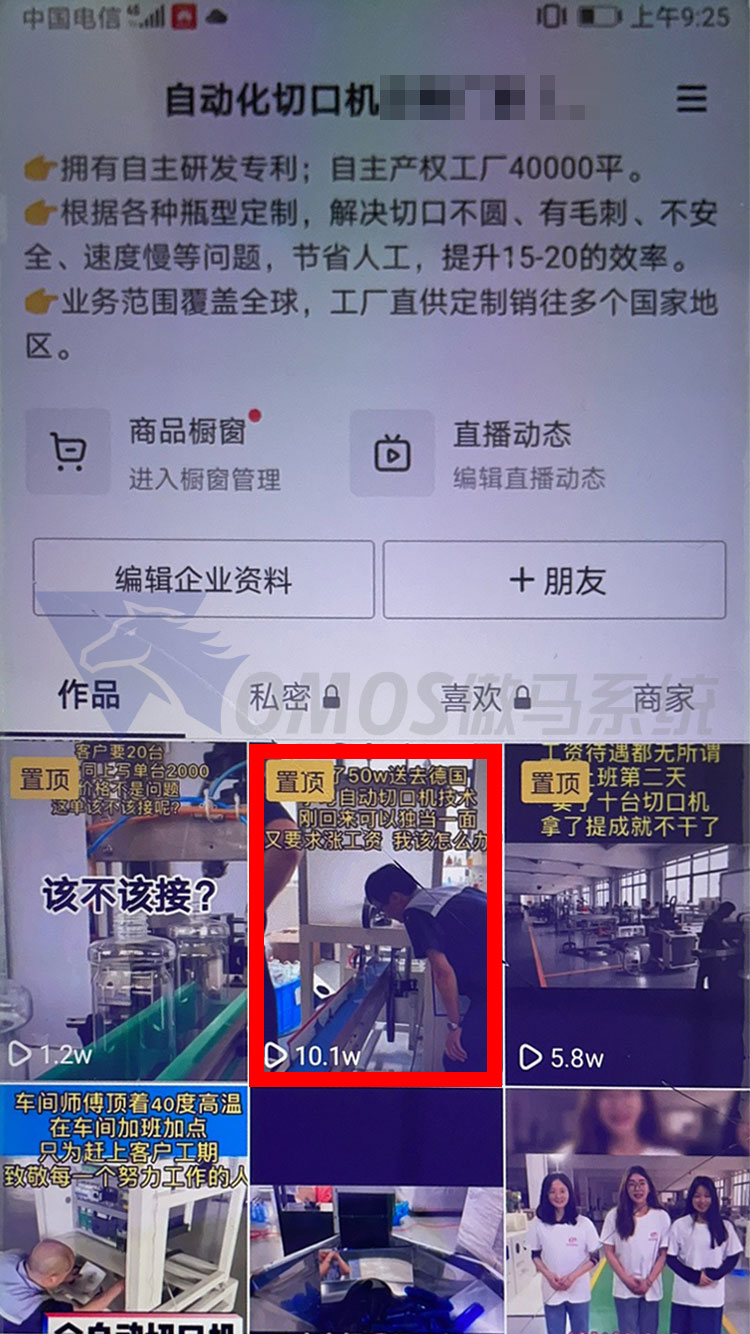Image resolution: width=750 pixels, height=1334 pixels.
Task: Open 直播动态 live updates
Action: (x=480, y=452)
